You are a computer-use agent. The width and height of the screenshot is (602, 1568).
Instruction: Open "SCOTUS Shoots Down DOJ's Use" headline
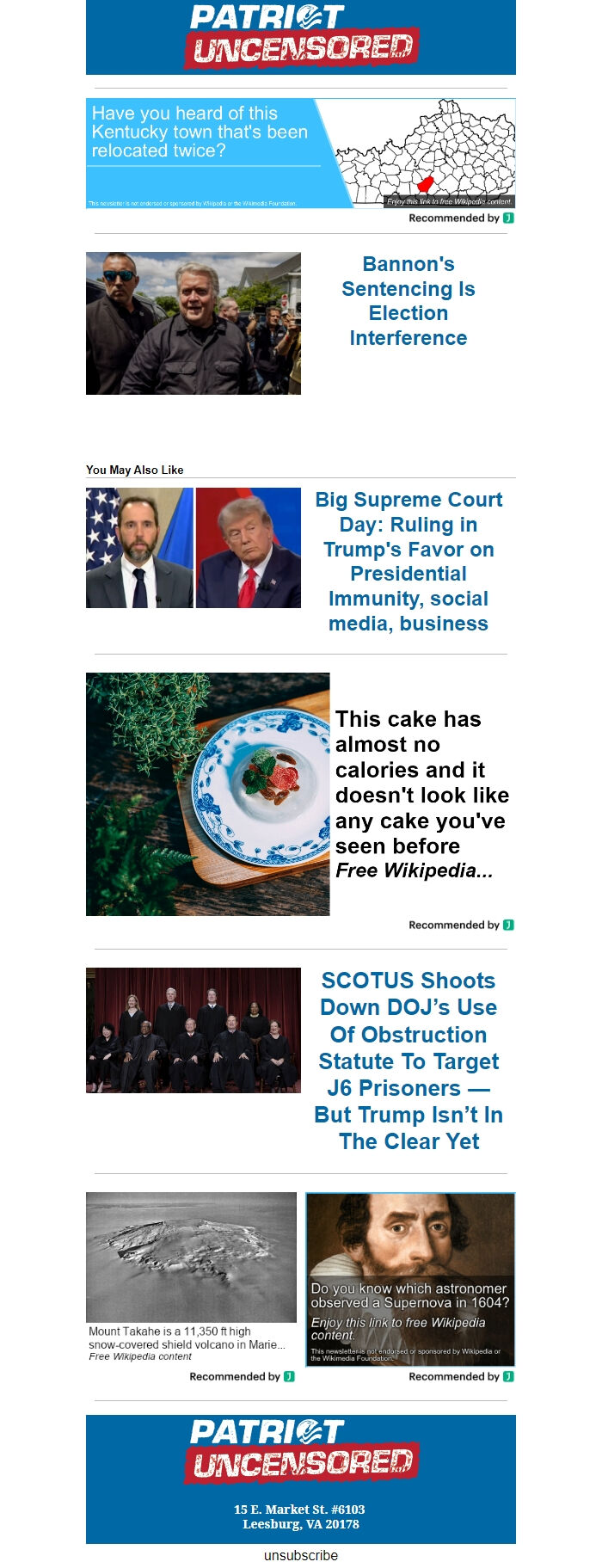pos(408,1061)
